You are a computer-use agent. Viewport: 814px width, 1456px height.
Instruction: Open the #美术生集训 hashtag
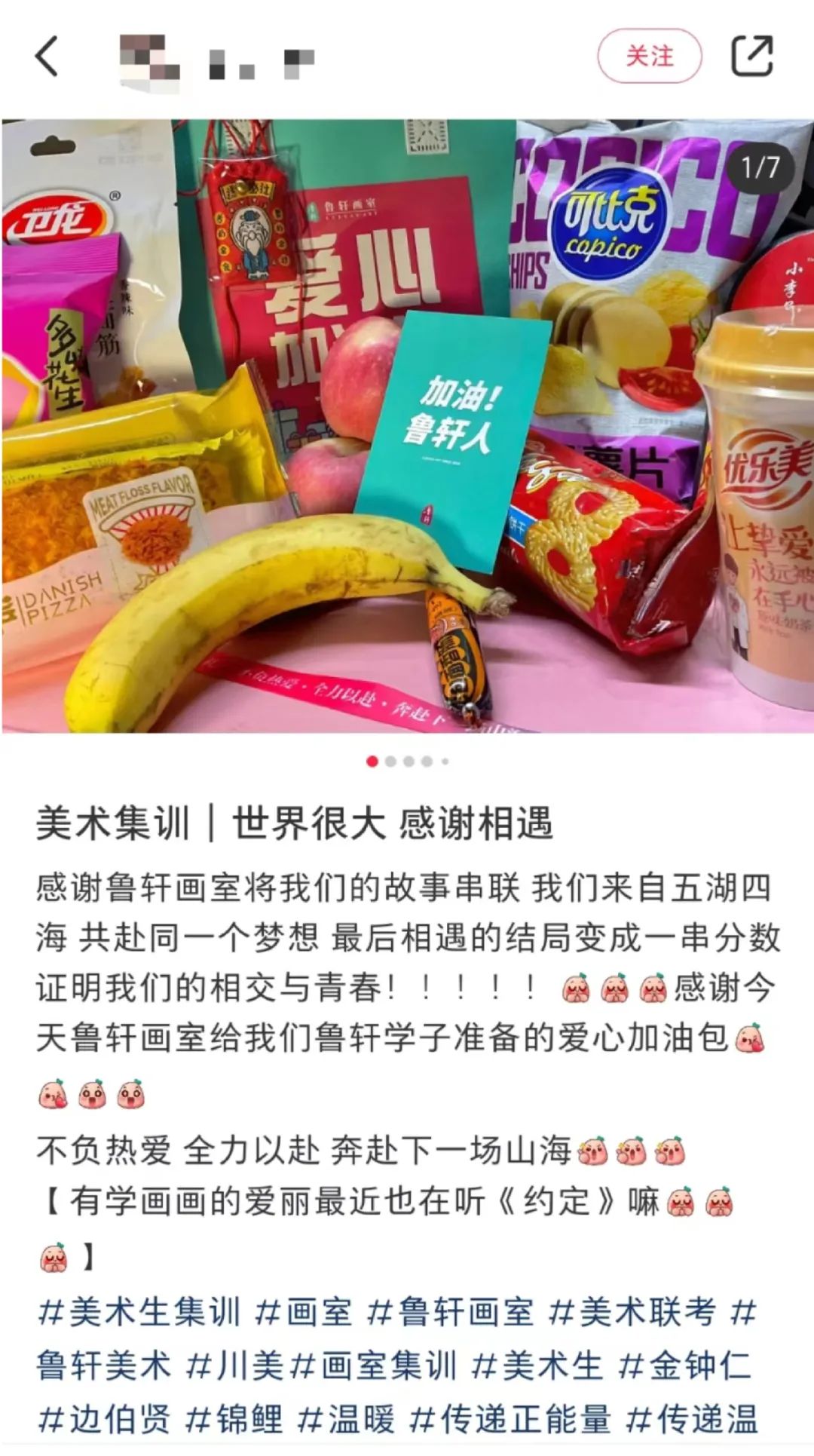click(x=139, y=1313)
